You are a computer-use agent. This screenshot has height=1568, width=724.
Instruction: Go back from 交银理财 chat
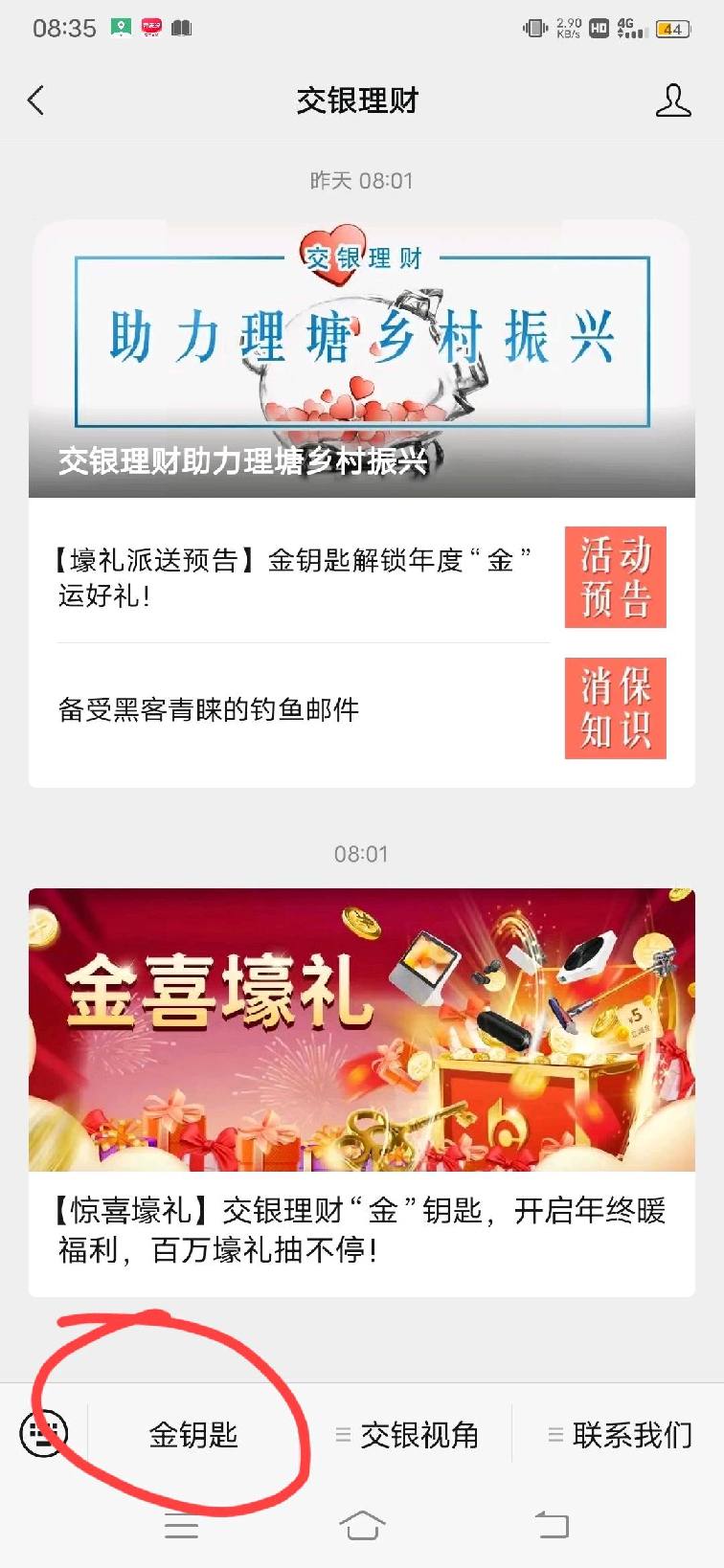point(36,101)
